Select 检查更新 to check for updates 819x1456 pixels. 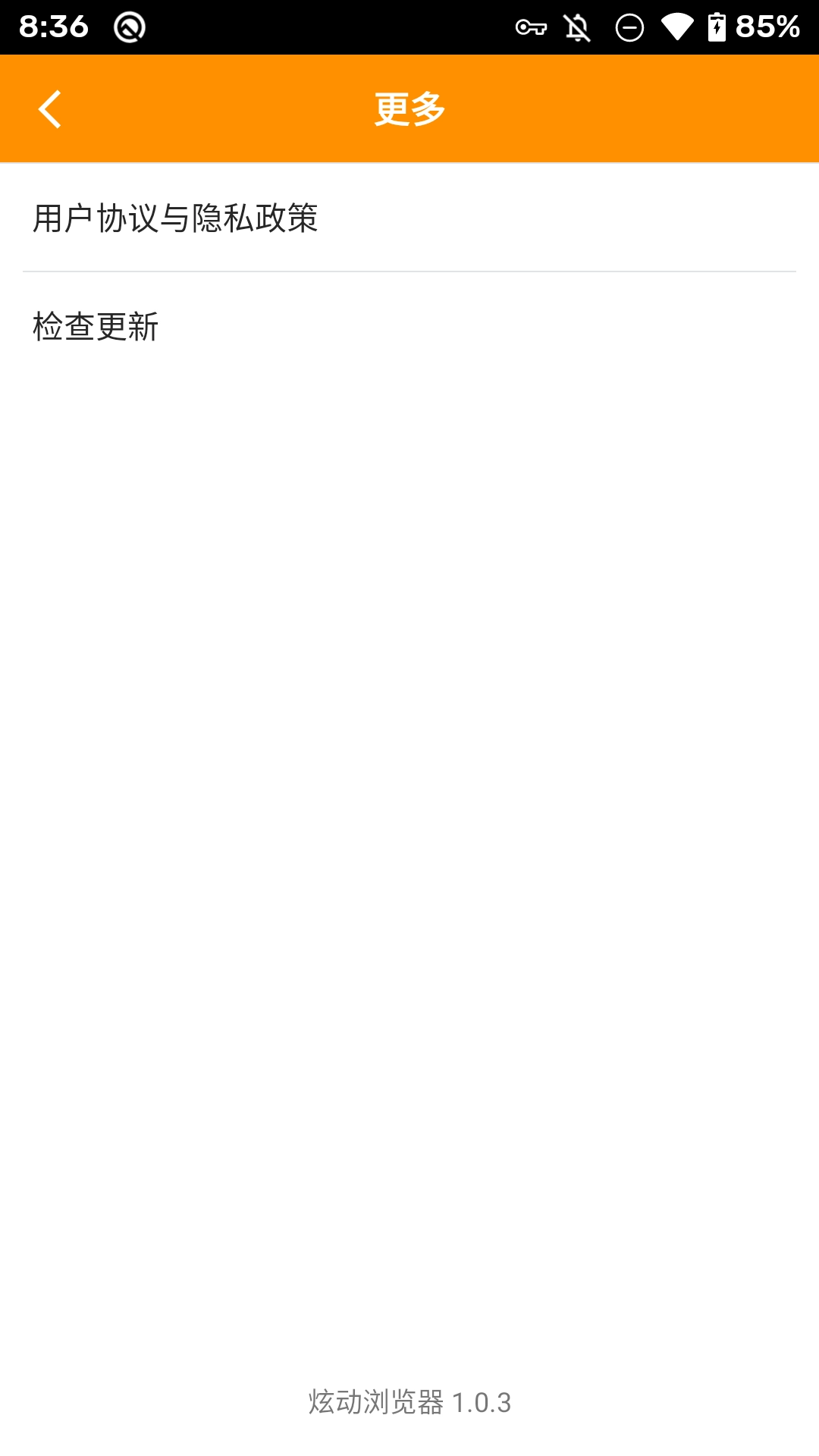coord(409,327)
